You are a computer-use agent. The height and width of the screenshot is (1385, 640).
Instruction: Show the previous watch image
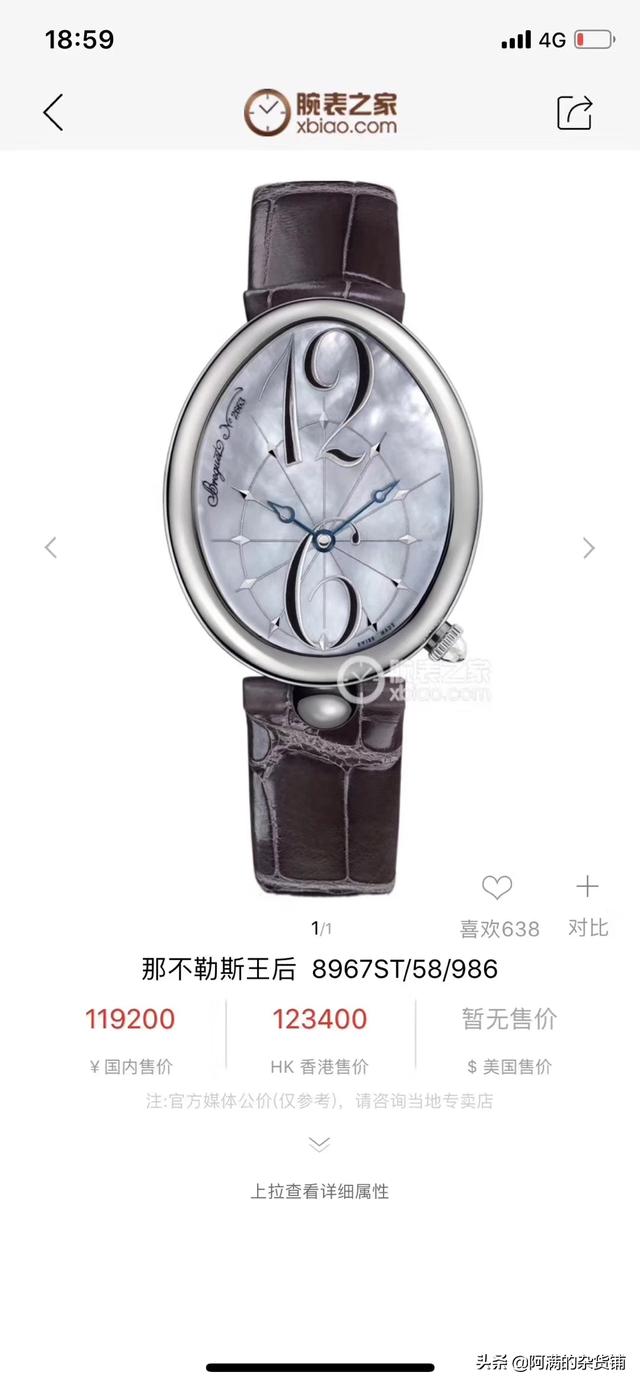51,547
